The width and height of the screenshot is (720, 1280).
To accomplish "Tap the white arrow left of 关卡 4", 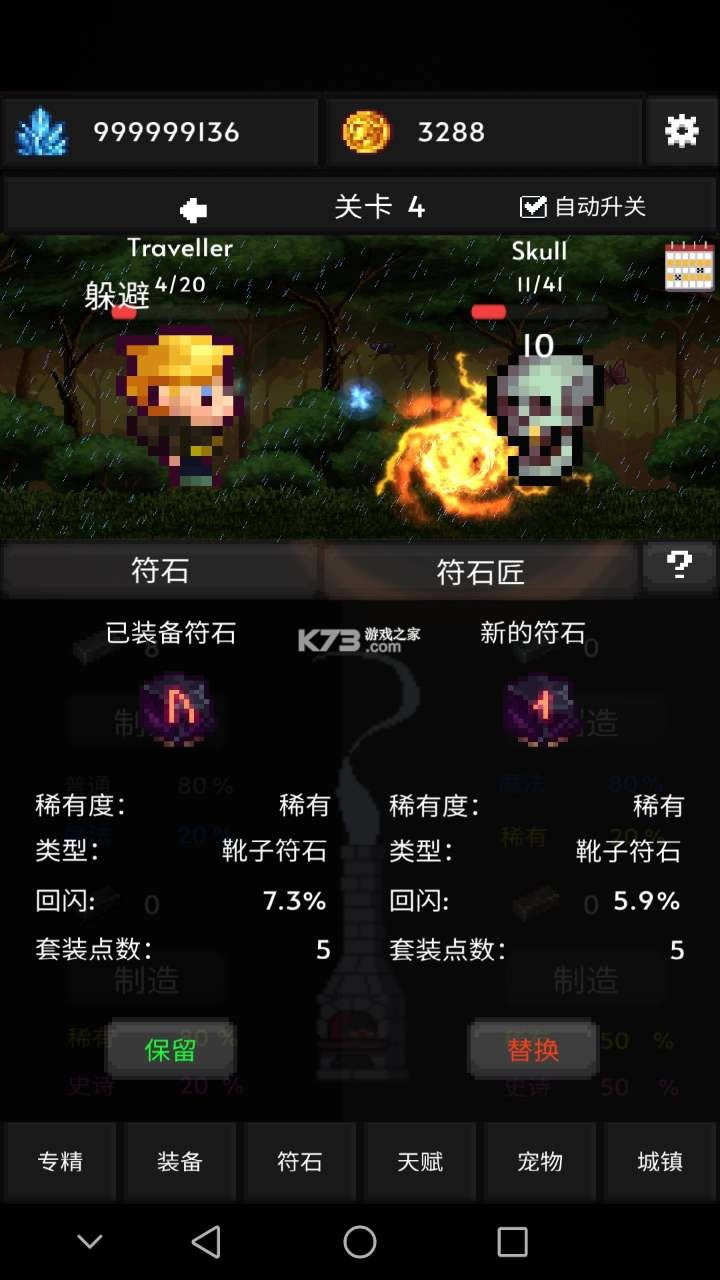I will (193, 207).
